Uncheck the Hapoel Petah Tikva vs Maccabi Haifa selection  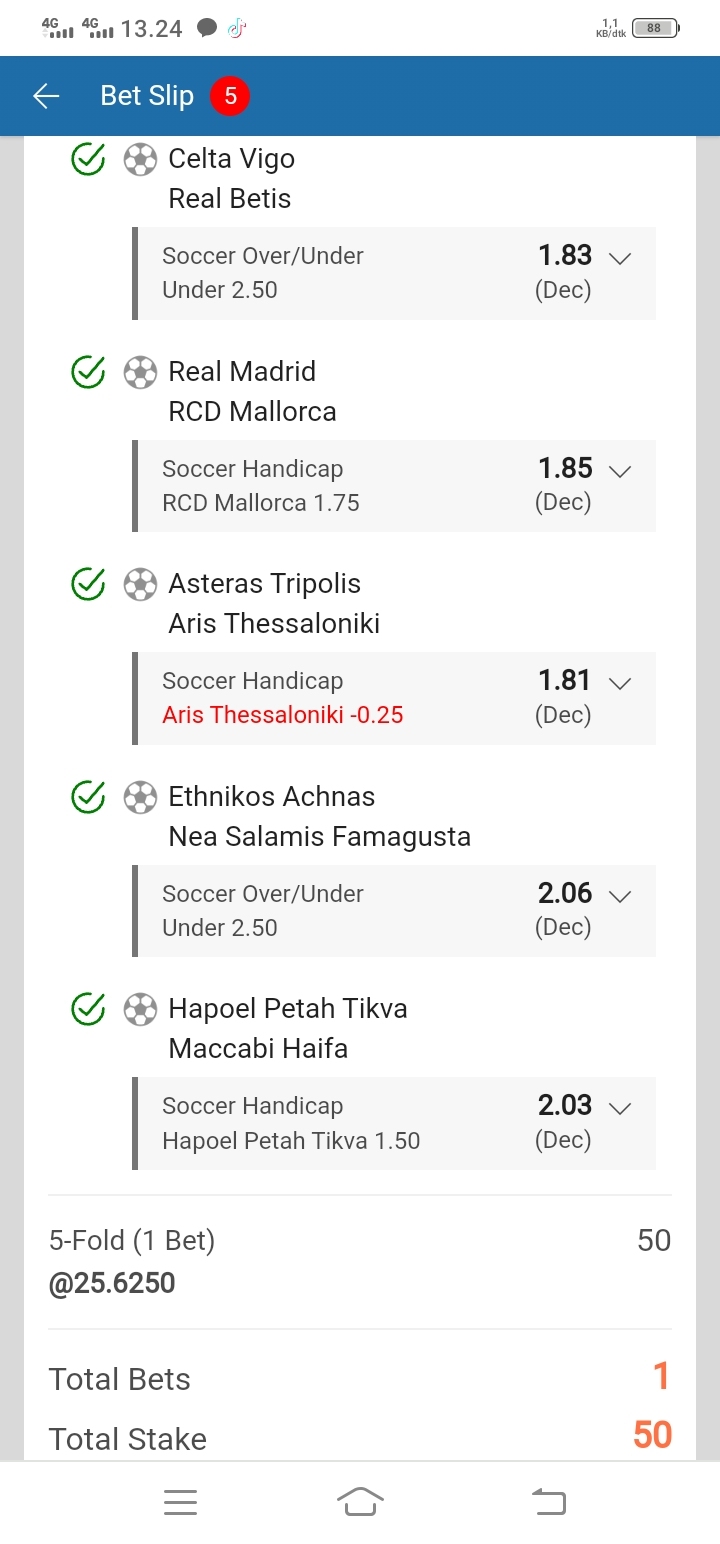(x=89, y=1009)
